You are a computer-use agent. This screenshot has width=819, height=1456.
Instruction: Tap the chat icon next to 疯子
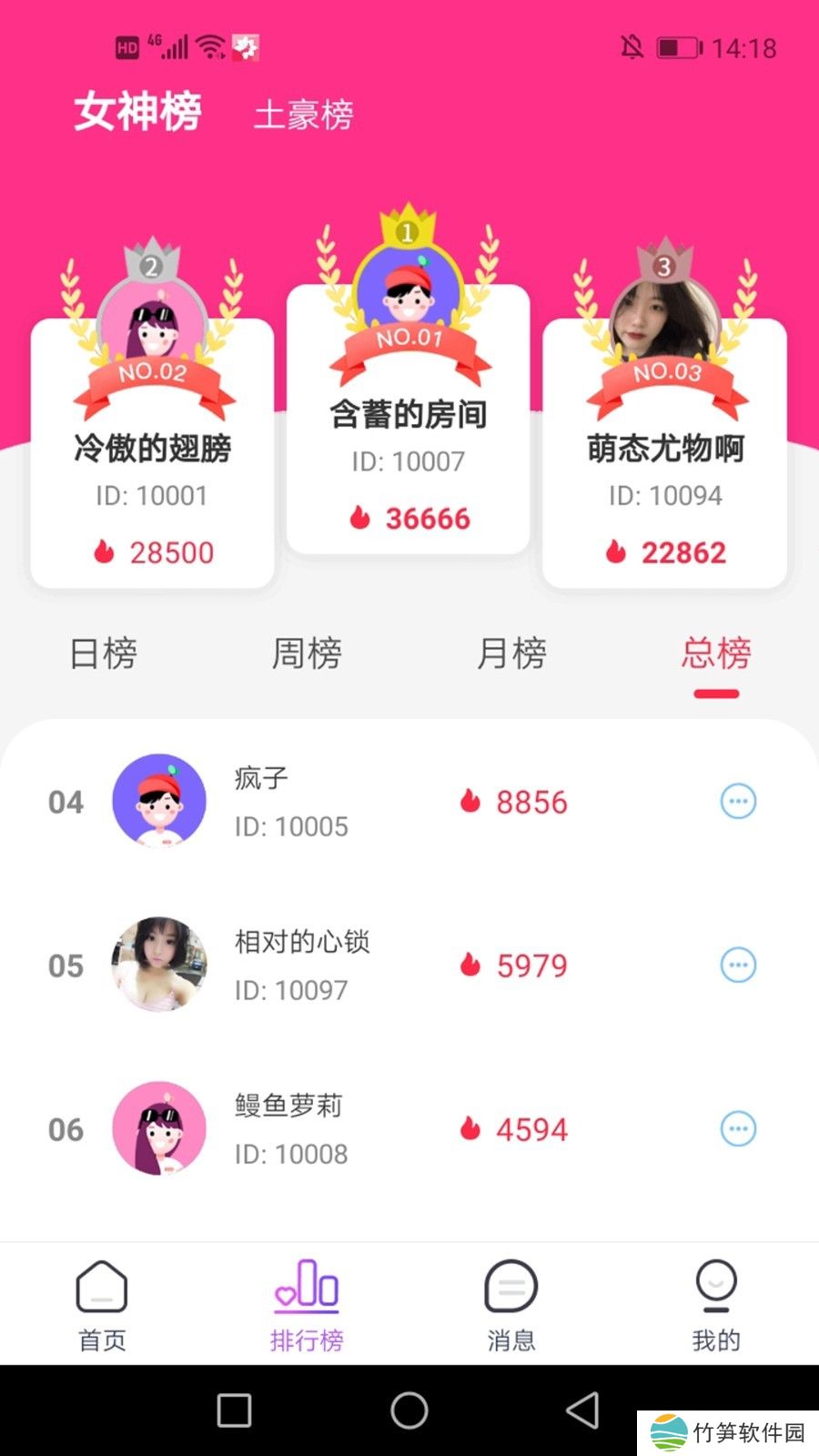click(x=738, y=802)
